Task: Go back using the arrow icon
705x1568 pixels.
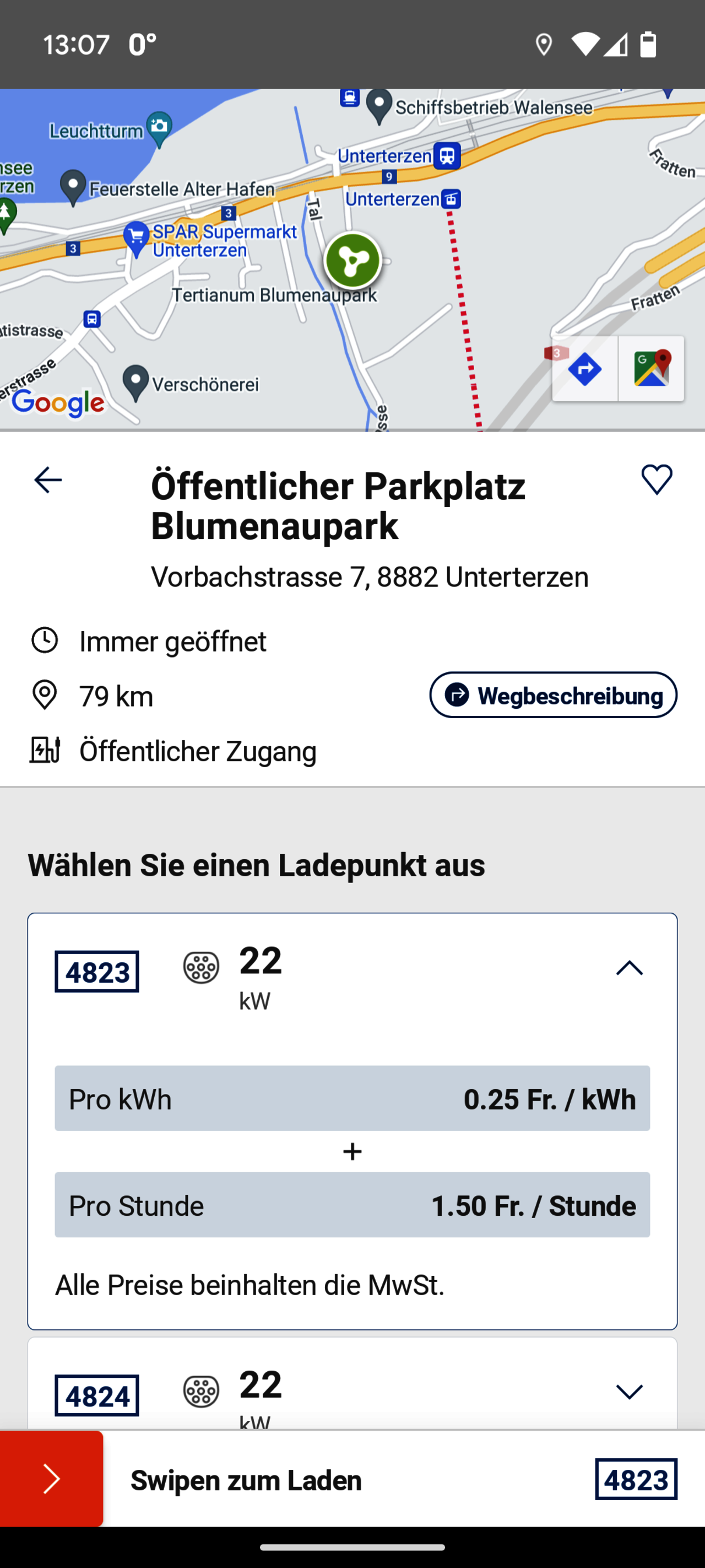Action: tap(47, 480)
